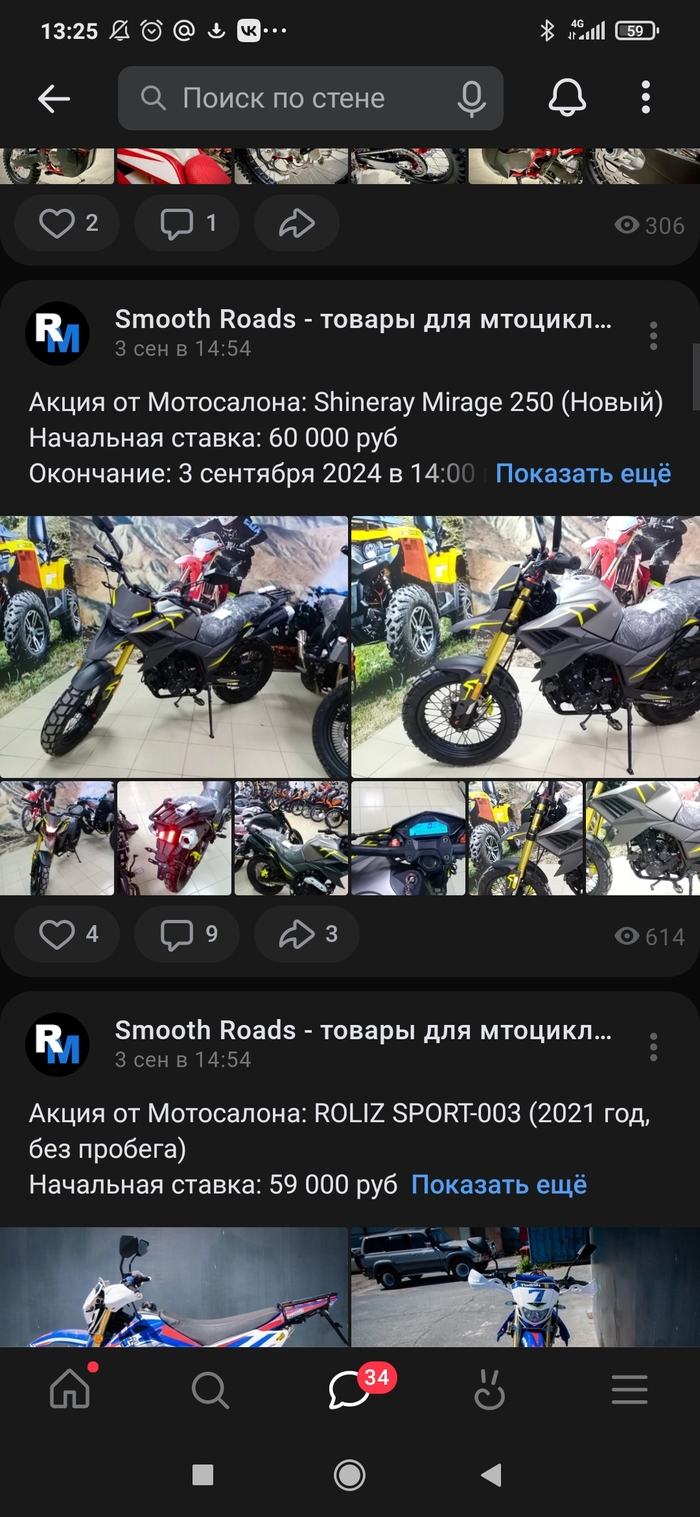Open the bottom hamburger menu tab

pos(629,1389)
